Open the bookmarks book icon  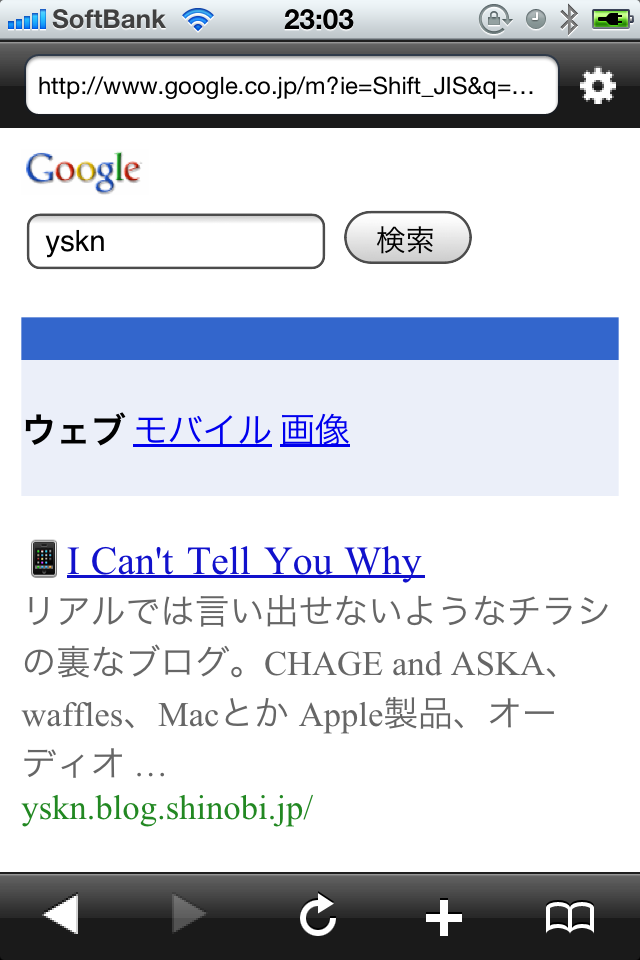[x=569, y=916]
